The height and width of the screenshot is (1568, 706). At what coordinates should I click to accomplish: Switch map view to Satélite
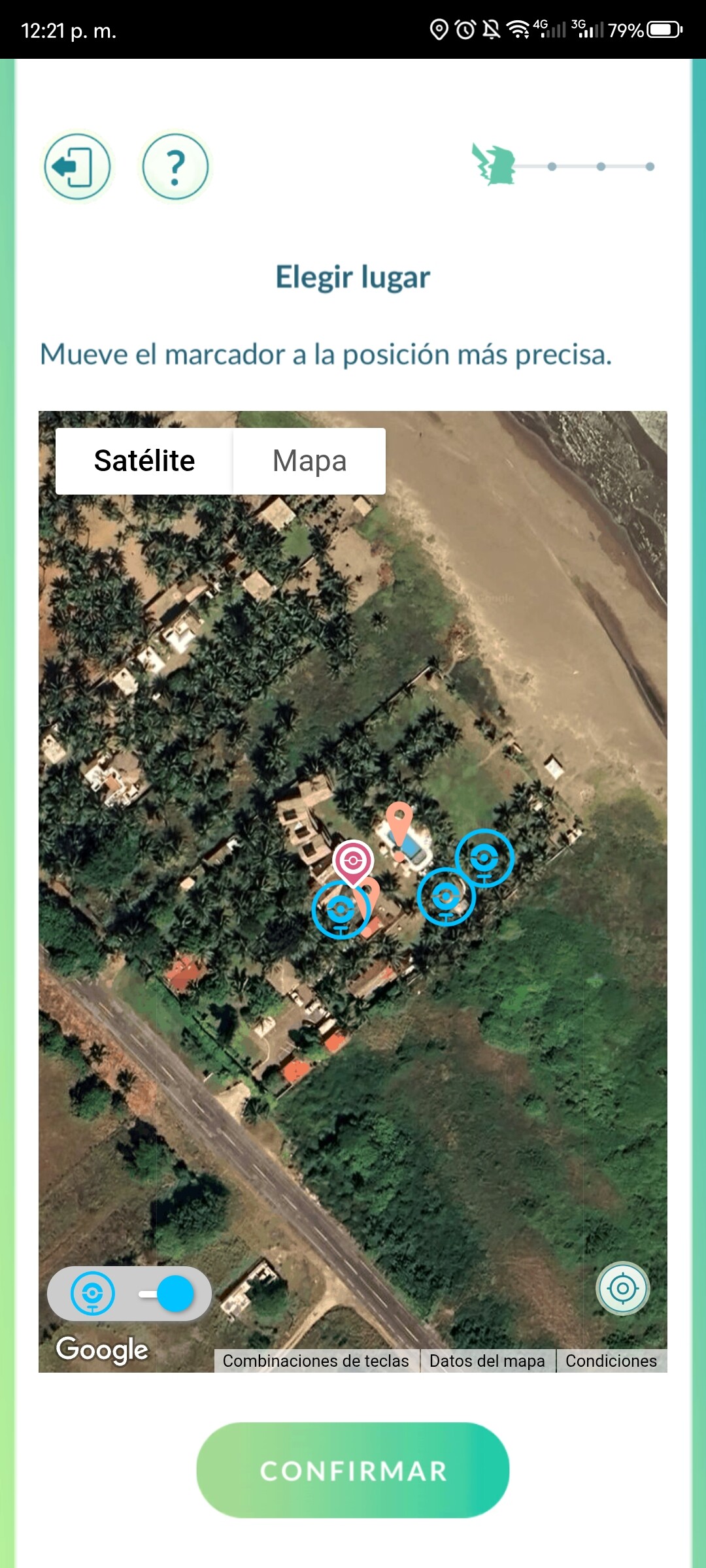point(144,461)
